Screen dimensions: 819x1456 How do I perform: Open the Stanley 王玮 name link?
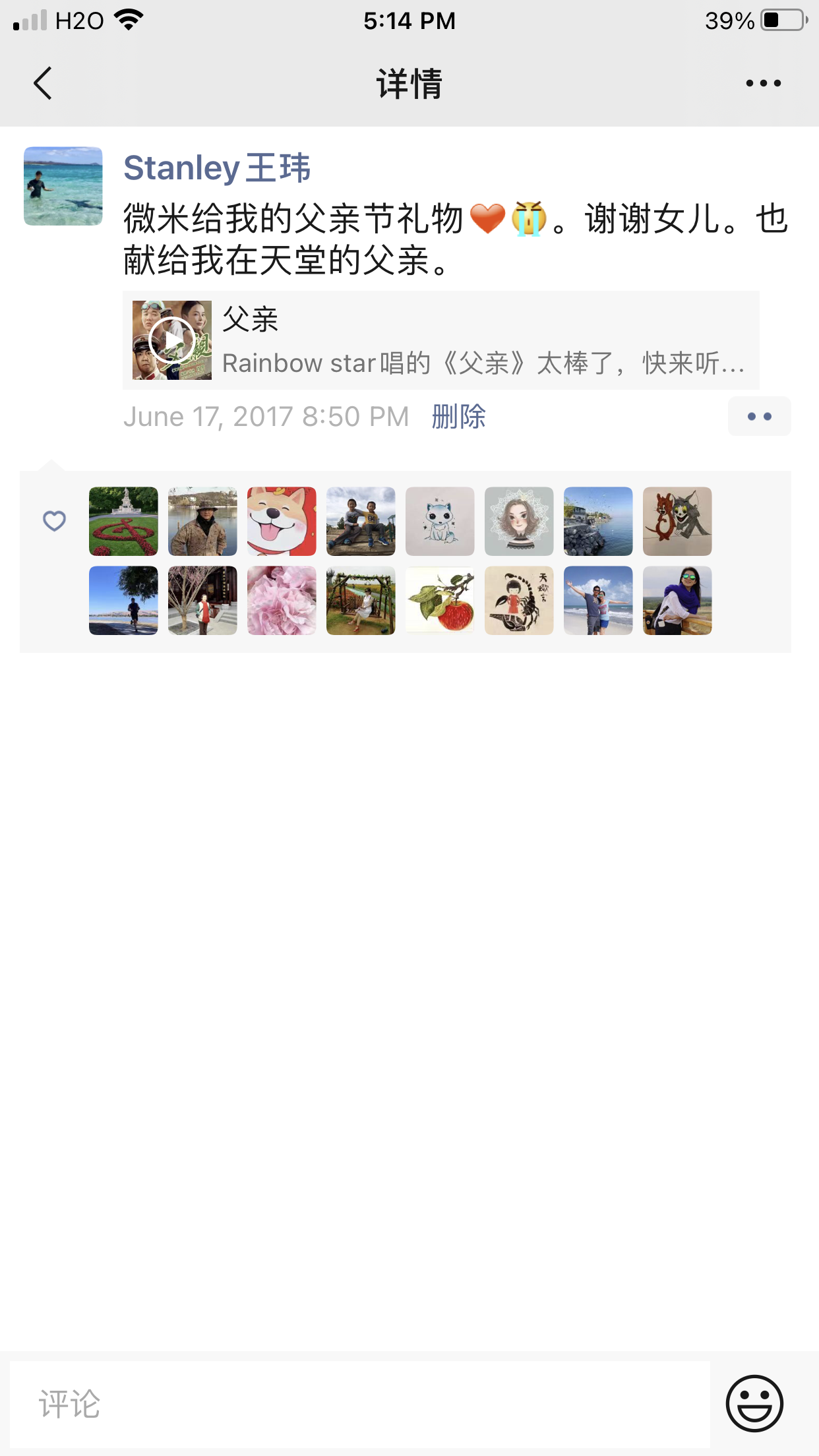[x=217, y=167]
